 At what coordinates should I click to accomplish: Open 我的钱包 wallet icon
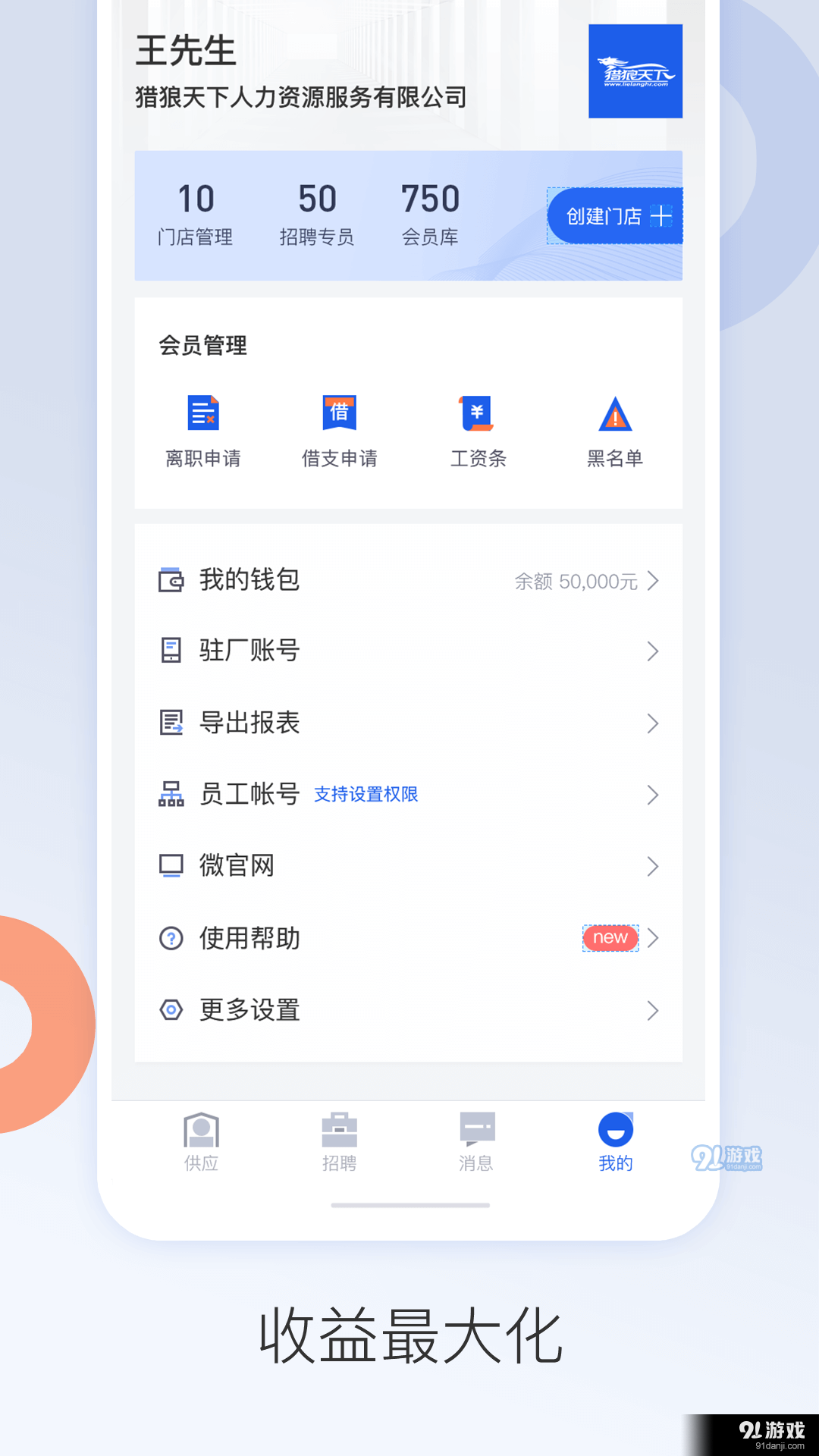coord(171,580)
